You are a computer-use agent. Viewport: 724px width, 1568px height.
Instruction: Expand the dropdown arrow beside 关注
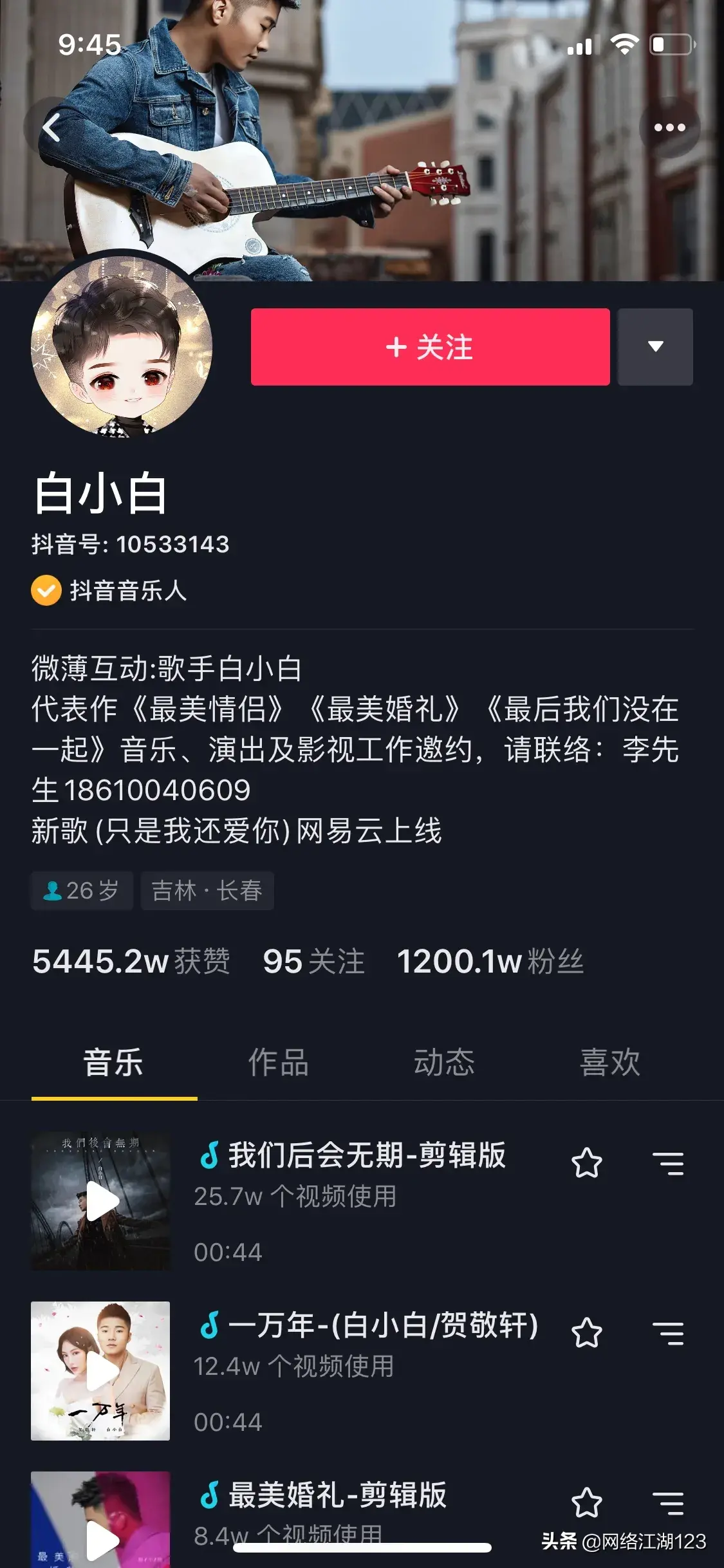point(655,347)
